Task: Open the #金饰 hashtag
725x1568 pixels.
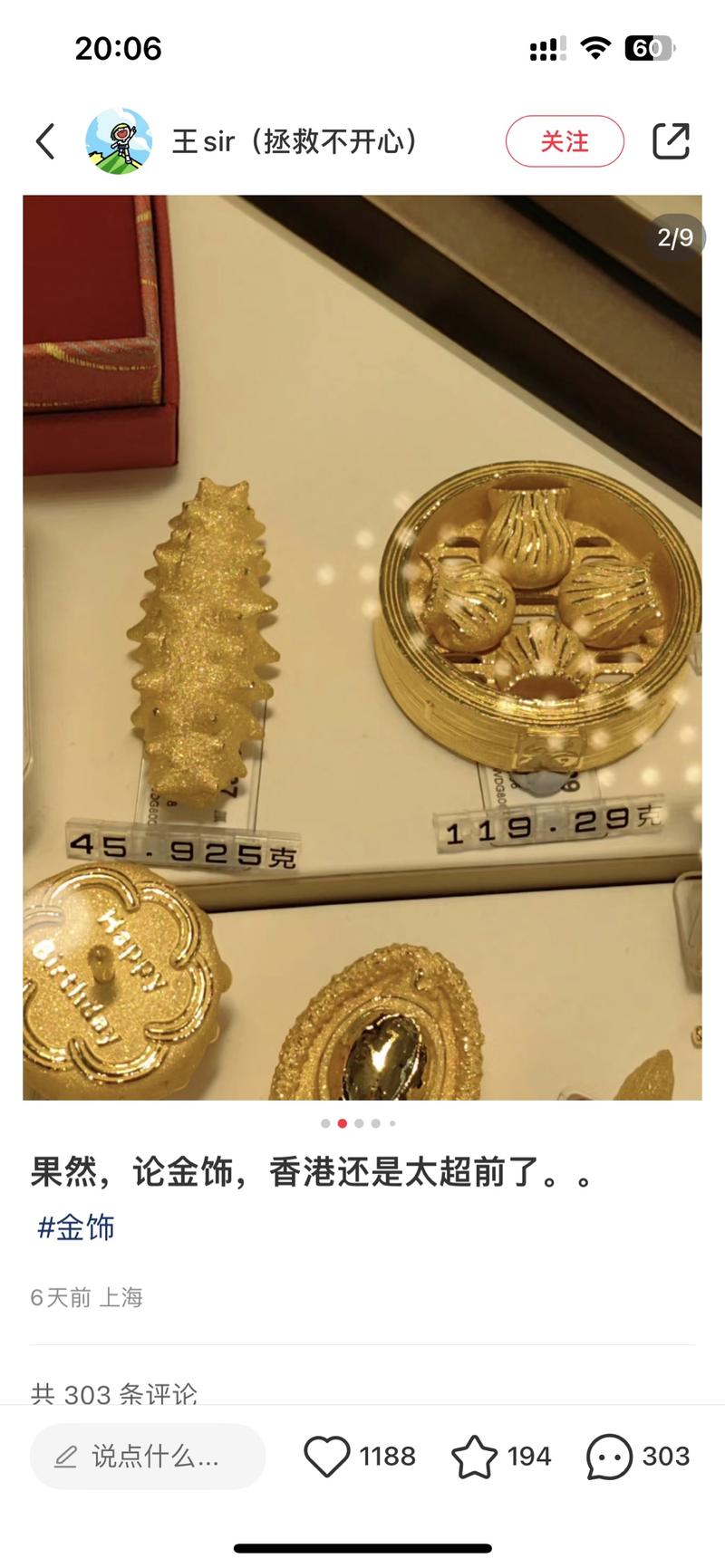Action: (x=76, y=1227)
